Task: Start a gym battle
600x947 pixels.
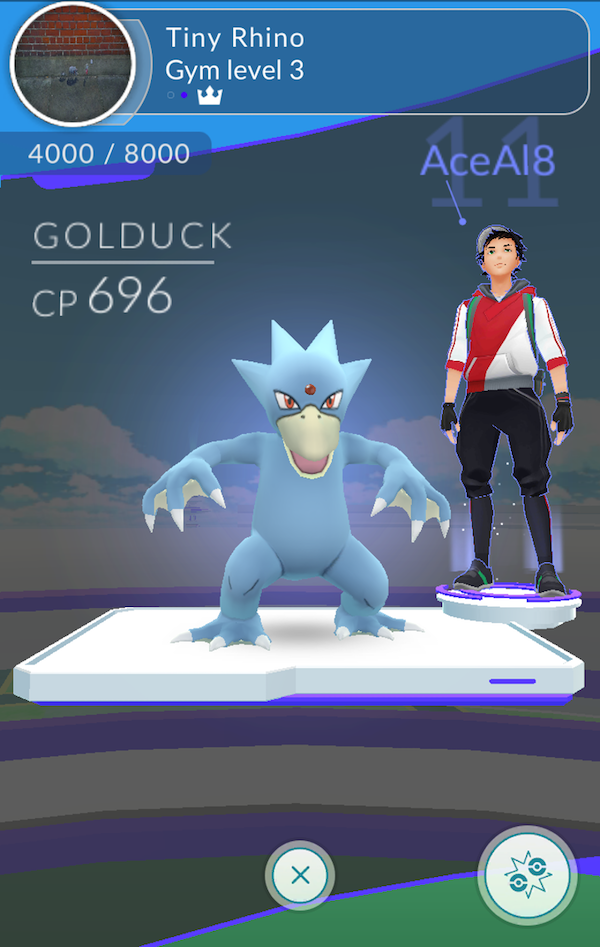Action: point(527,876)
